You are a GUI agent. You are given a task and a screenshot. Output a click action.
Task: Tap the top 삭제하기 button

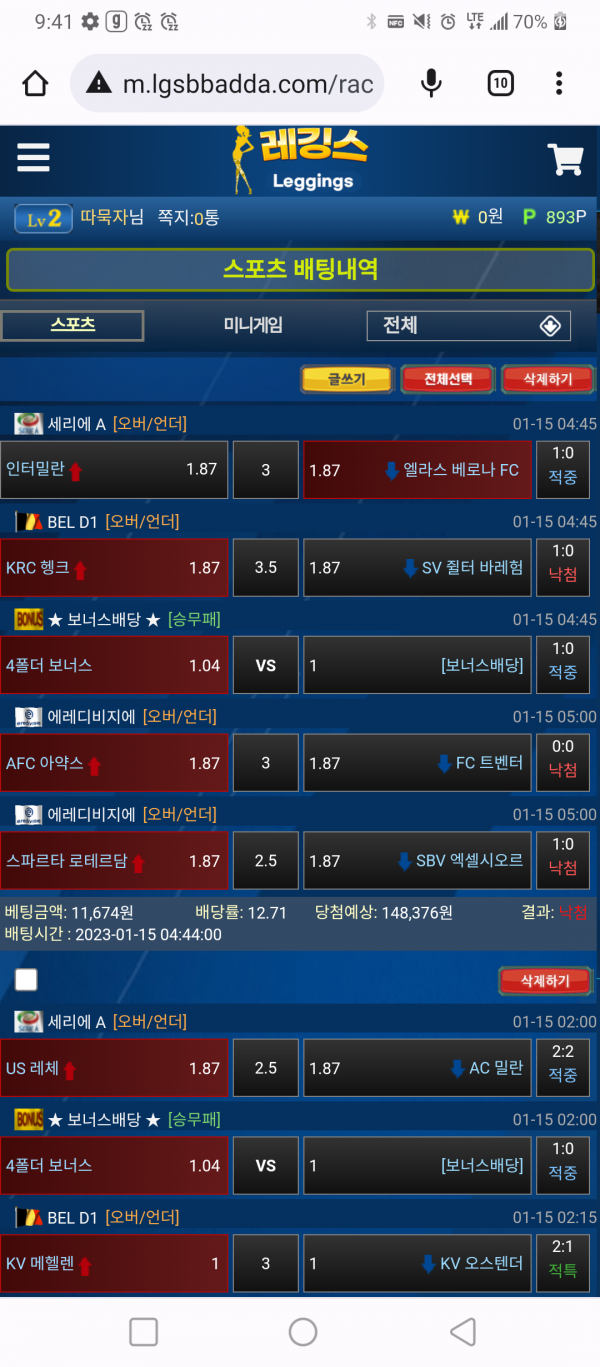tap(546, 379)
